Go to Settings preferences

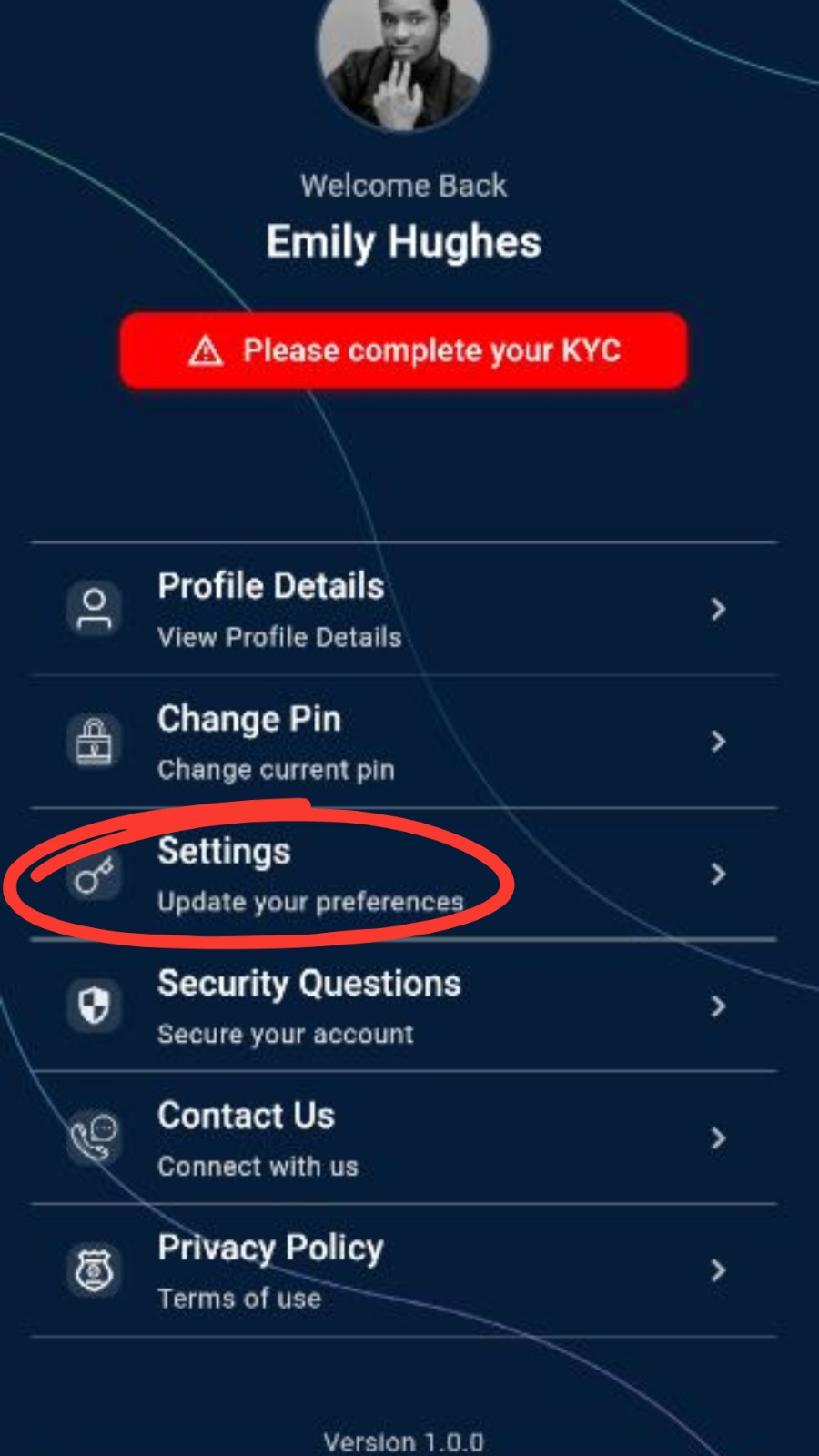pyautogui.click(x=404, y=874)
